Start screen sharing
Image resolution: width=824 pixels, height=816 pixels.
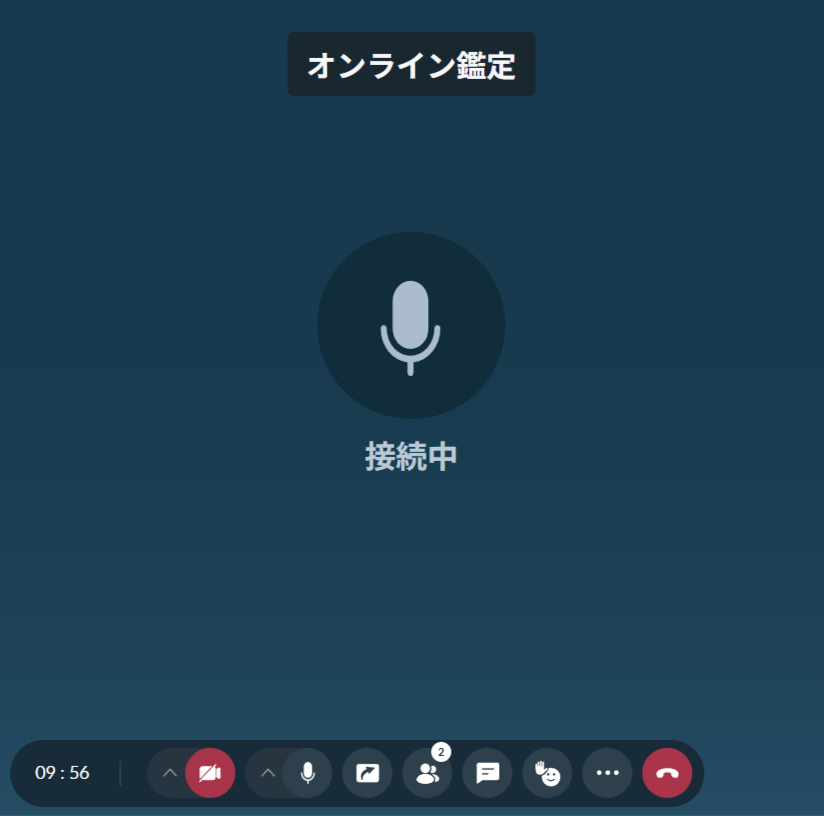pyautogui.click(x=367, y=773)
